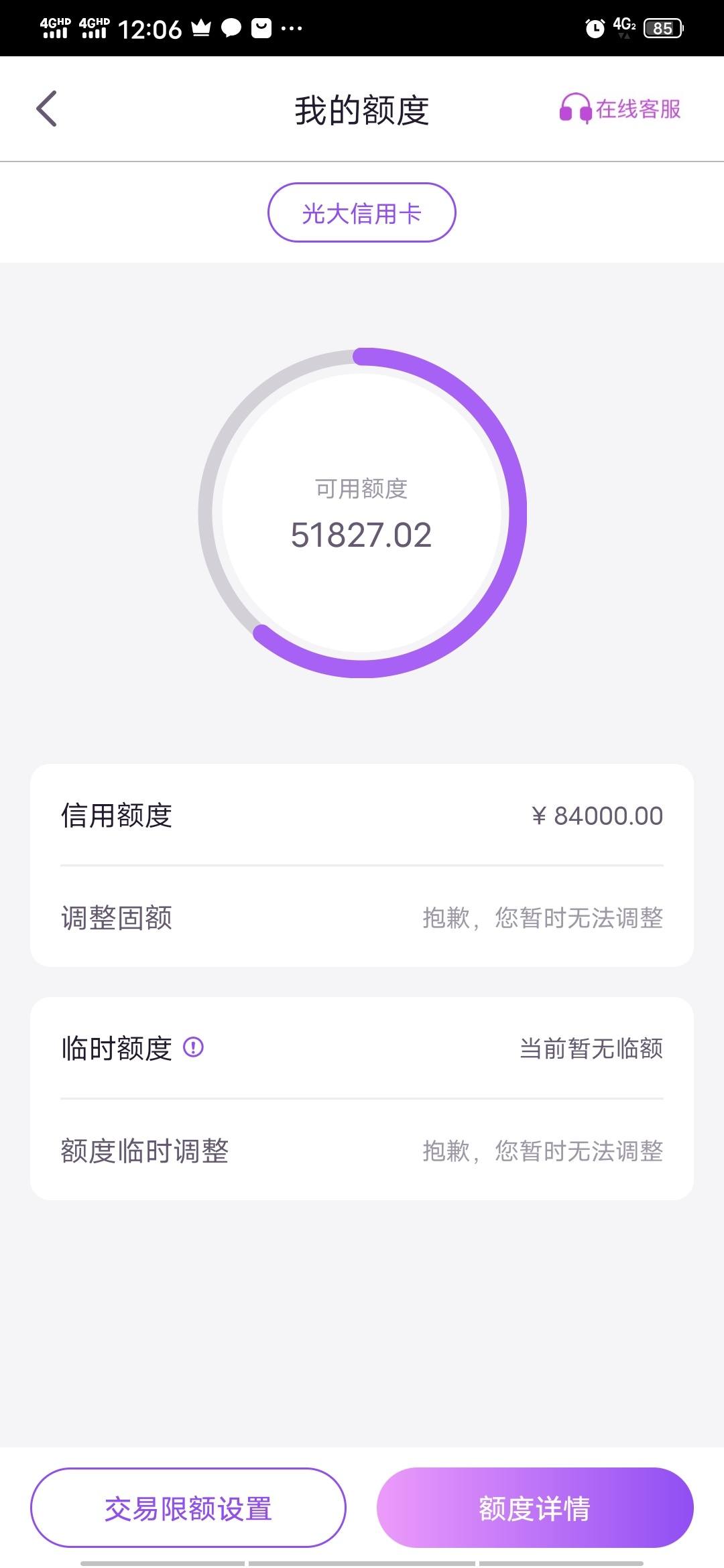
Task: Tap the info icon next to 临时额度
Action: click(x=193, y=1047)
